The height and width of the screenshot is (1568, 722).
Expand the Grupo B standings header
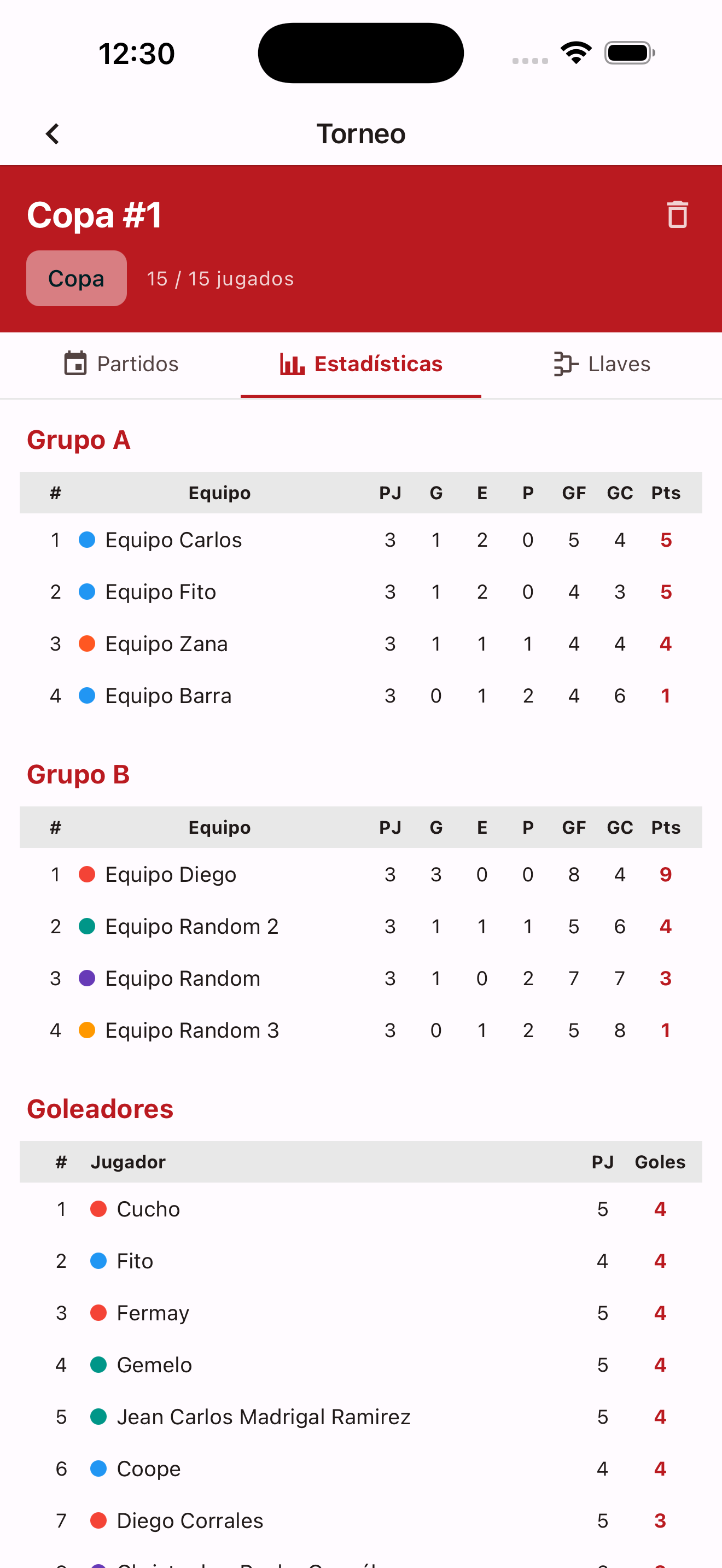point(77,774)
